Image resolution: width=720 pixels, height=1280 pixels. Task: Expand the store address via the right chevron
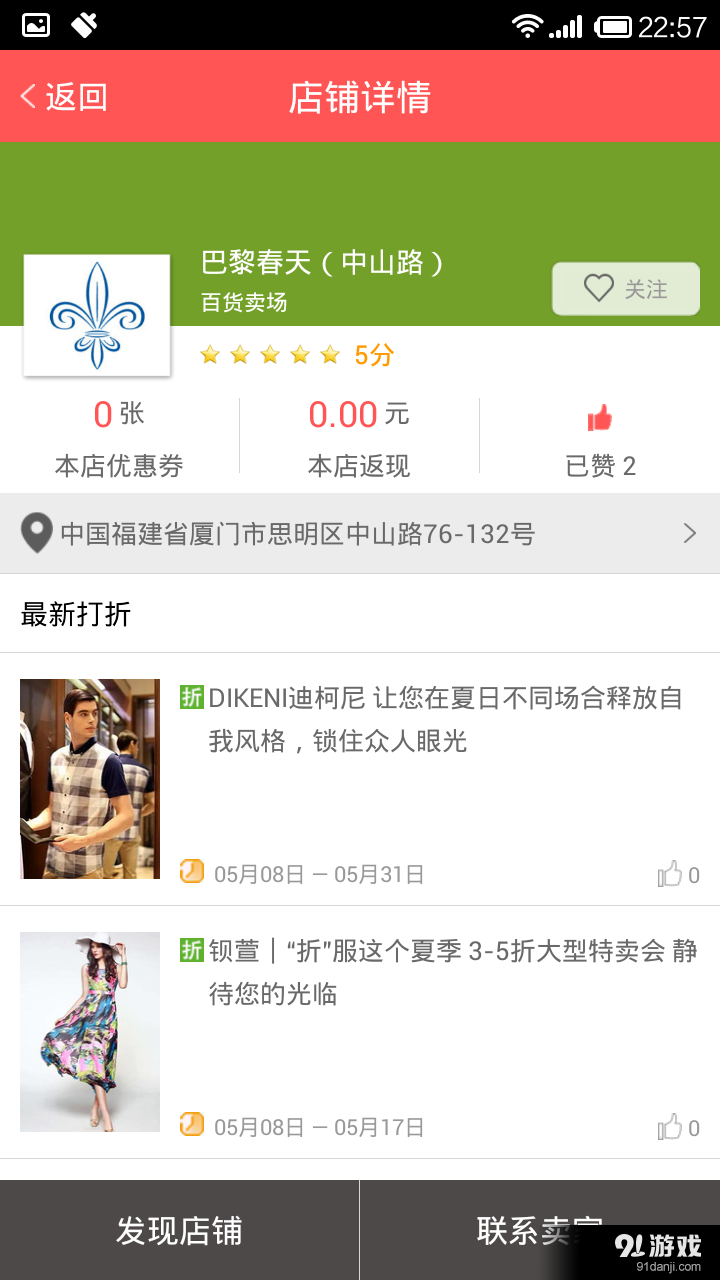point(689,533)
